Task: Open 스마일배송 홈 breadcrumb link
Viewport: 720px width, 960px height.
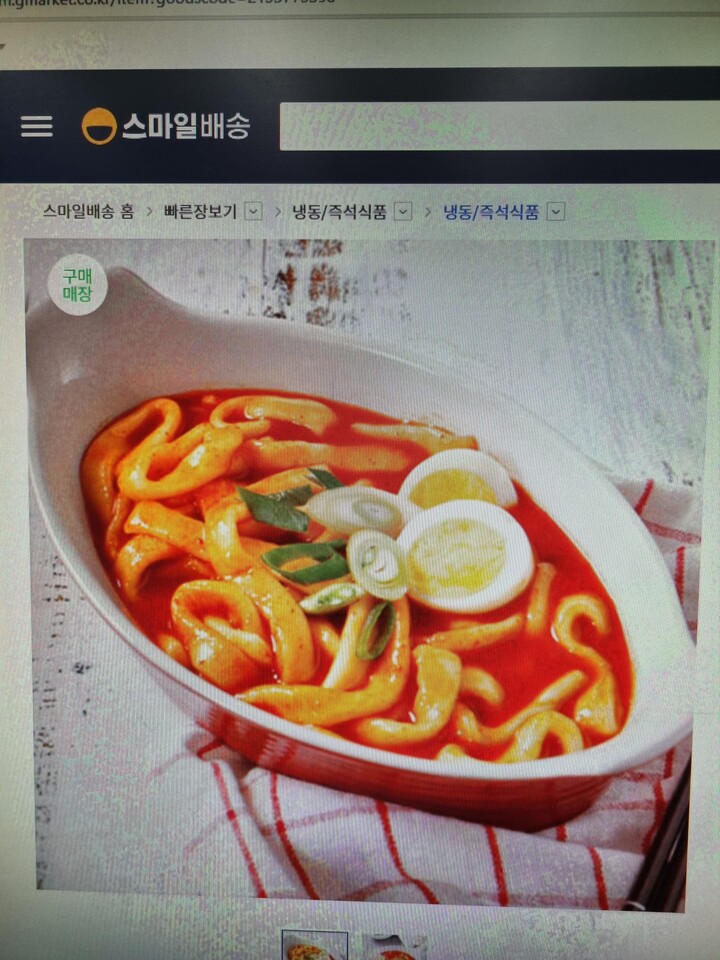Action: click(88, 212)
